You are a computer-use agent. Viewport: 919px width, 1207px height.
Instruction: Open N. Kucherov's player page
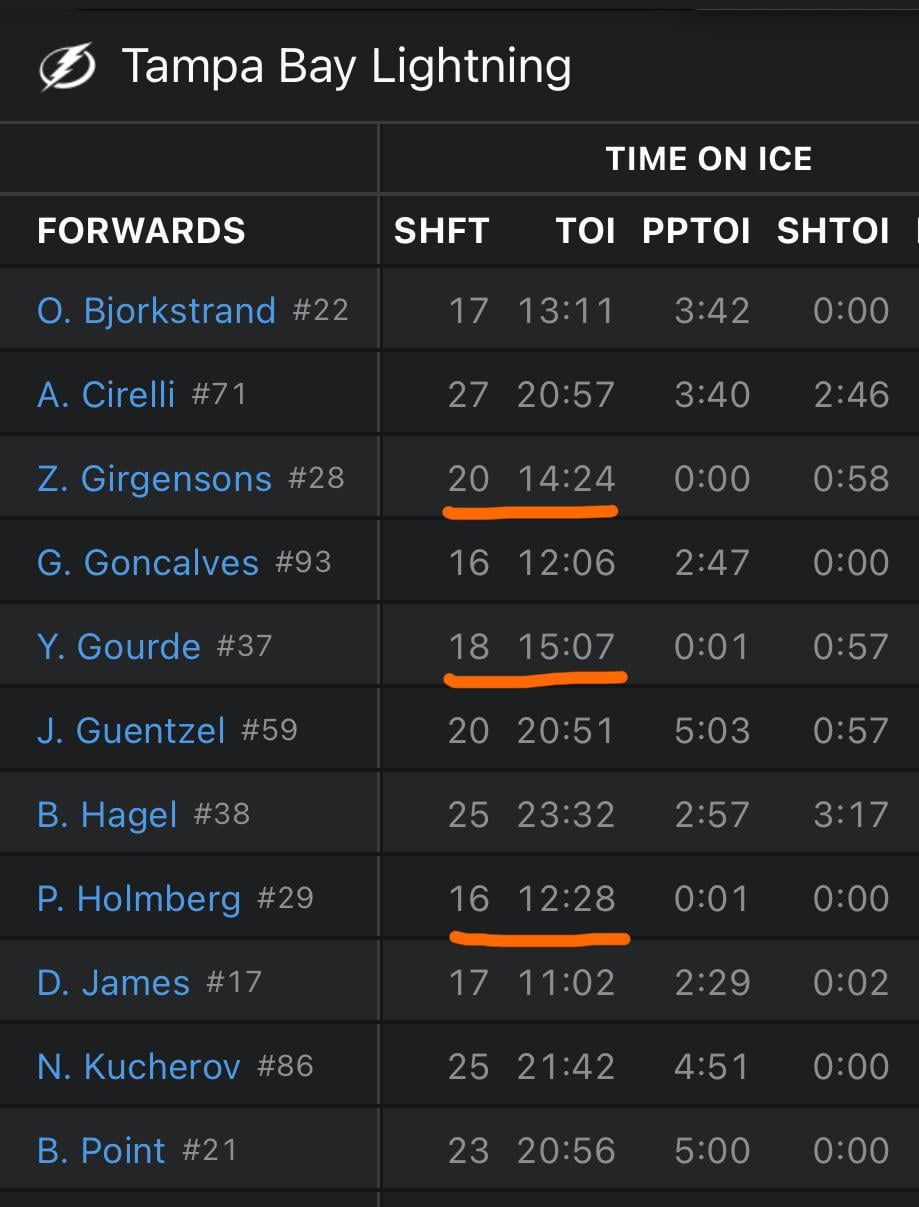pyautogui.click(x=139, y=1067)
